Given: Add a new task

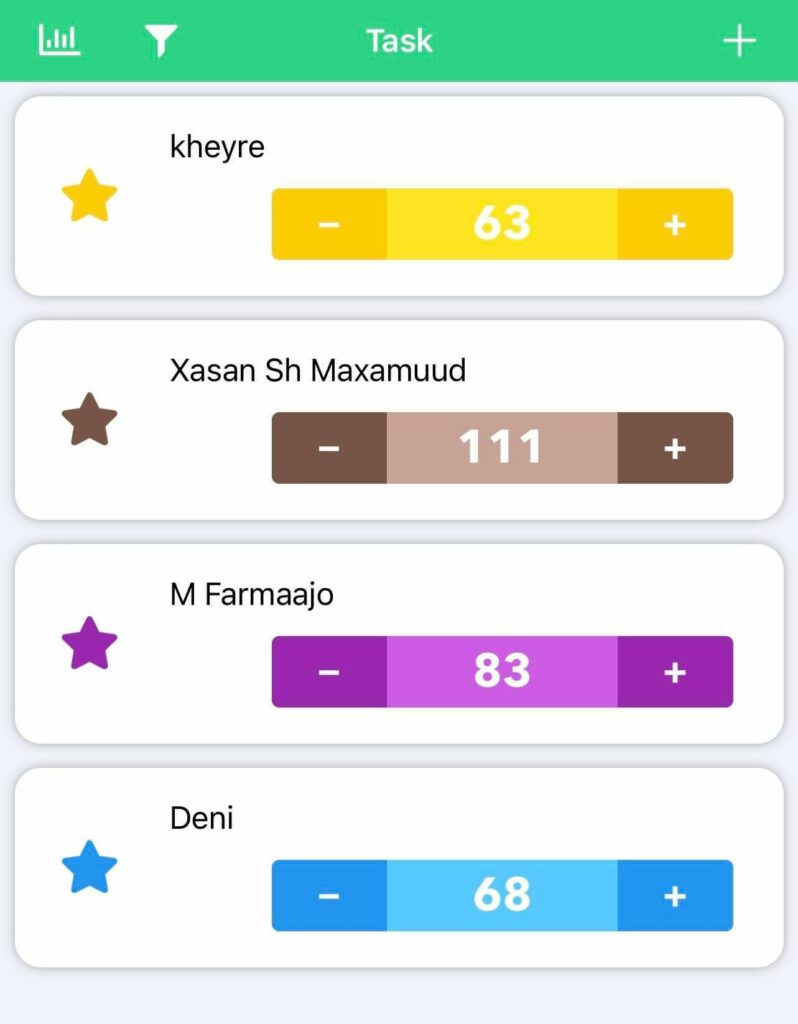Looking at the screenshot, I should tap(739, 40).
